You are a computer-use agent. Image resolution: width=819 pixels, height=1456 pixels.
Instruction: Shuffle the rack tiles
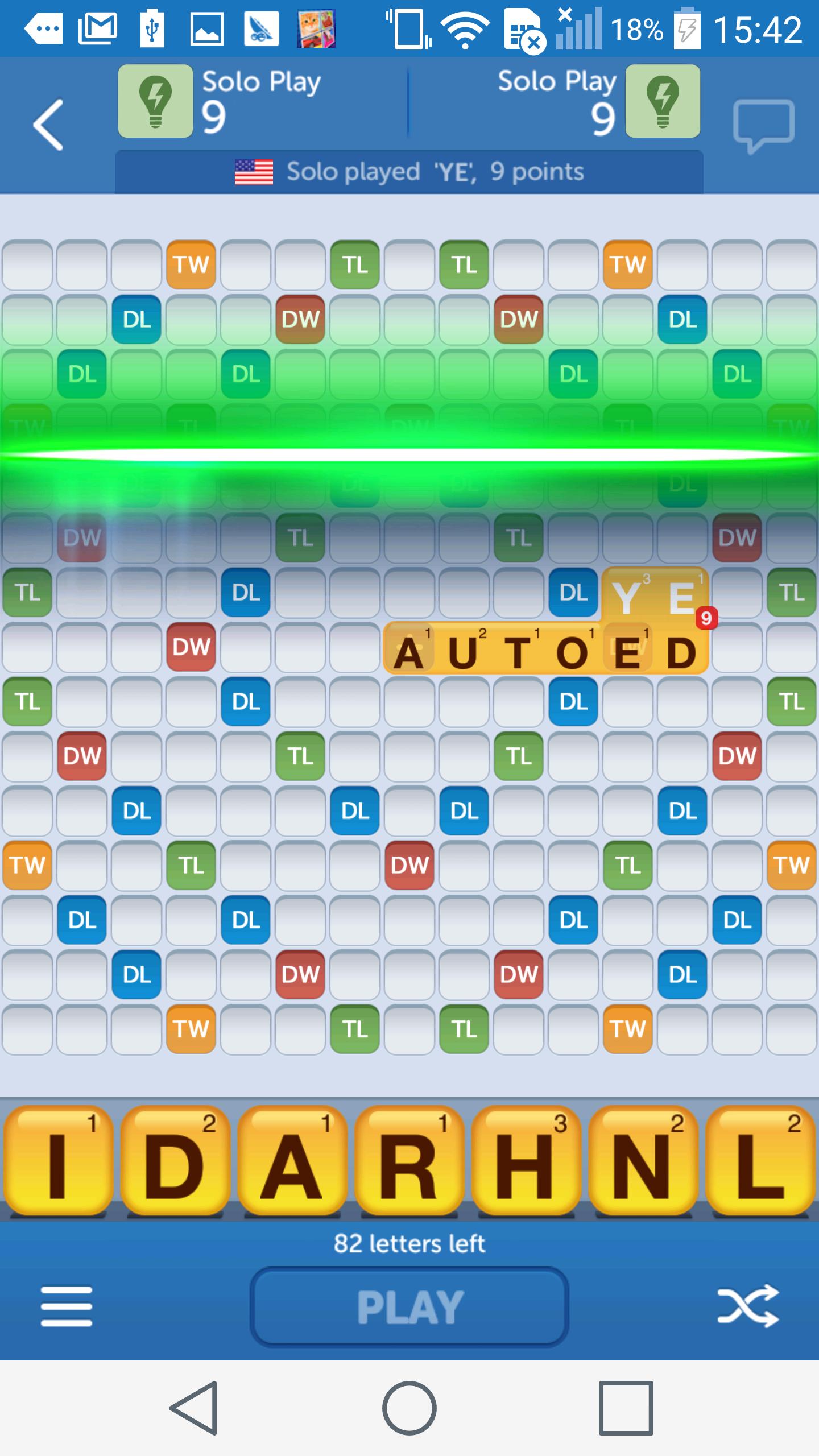(x=748, y=1306)
